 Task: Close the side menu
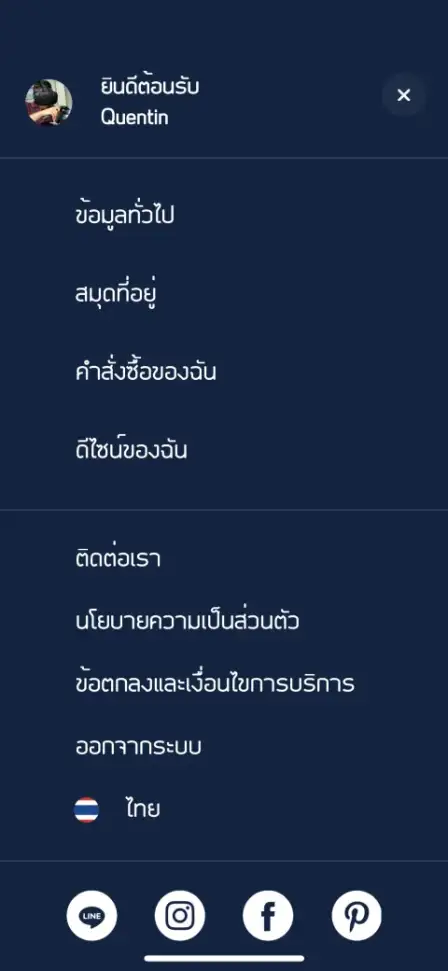pyautogui.click(x=403, y=95)
